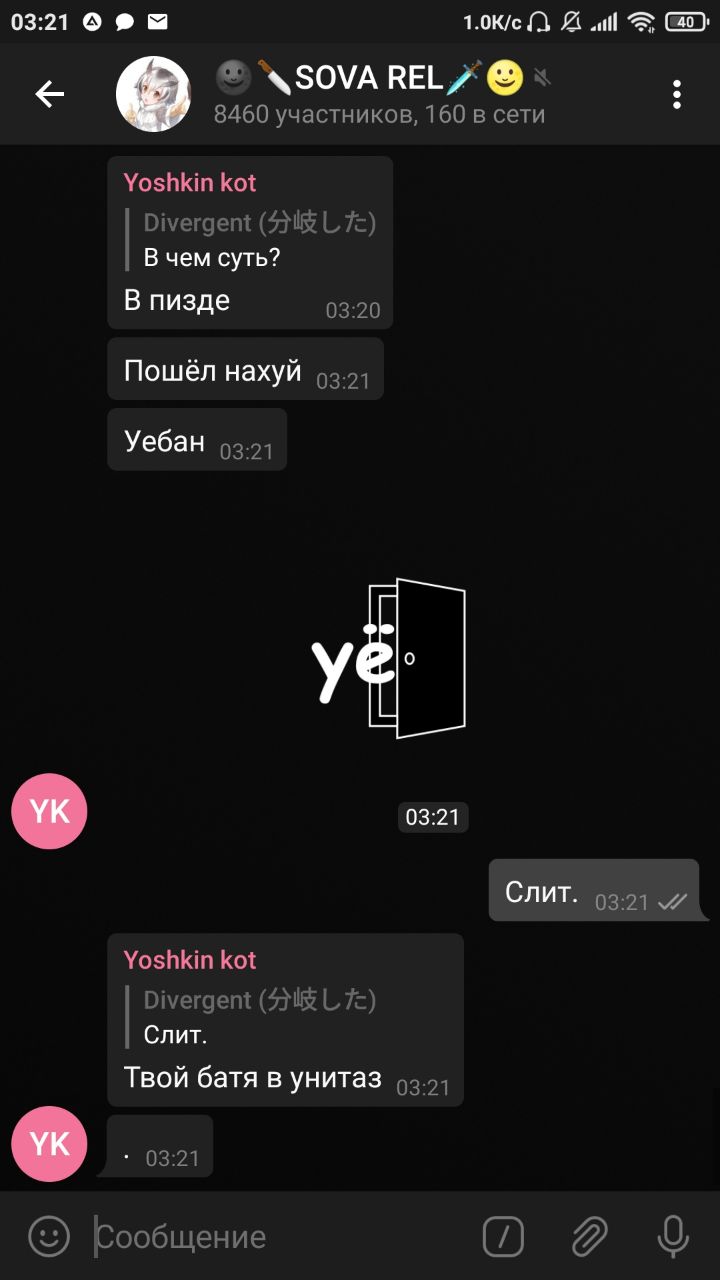The image size is (720, 1280).
Task: Open Yoshkin kot's profile from the name in the Твой батя message
Action: coord(190,960)
